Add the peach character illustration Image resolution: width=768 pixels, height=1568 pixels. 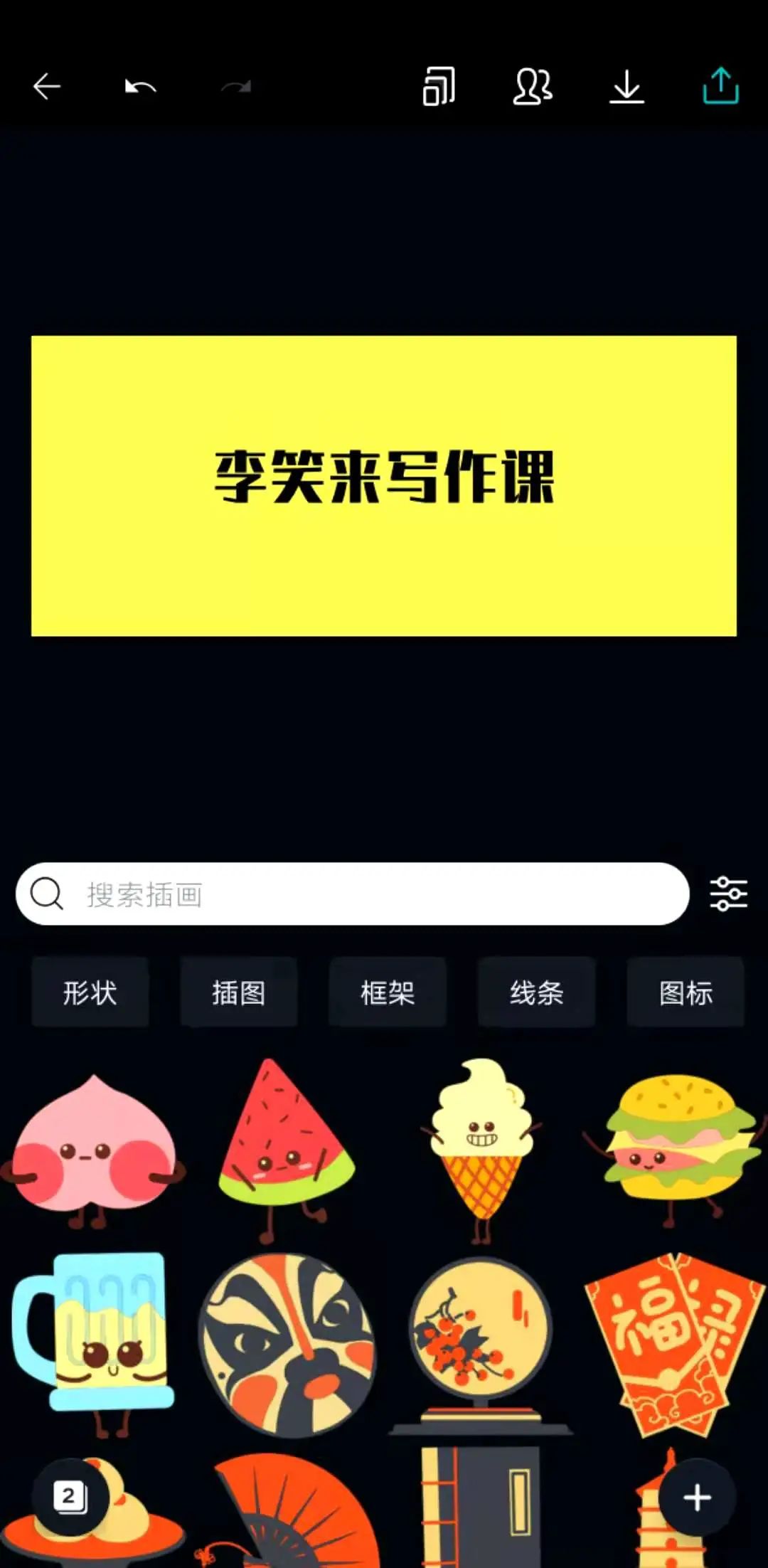click(92, 1149)
